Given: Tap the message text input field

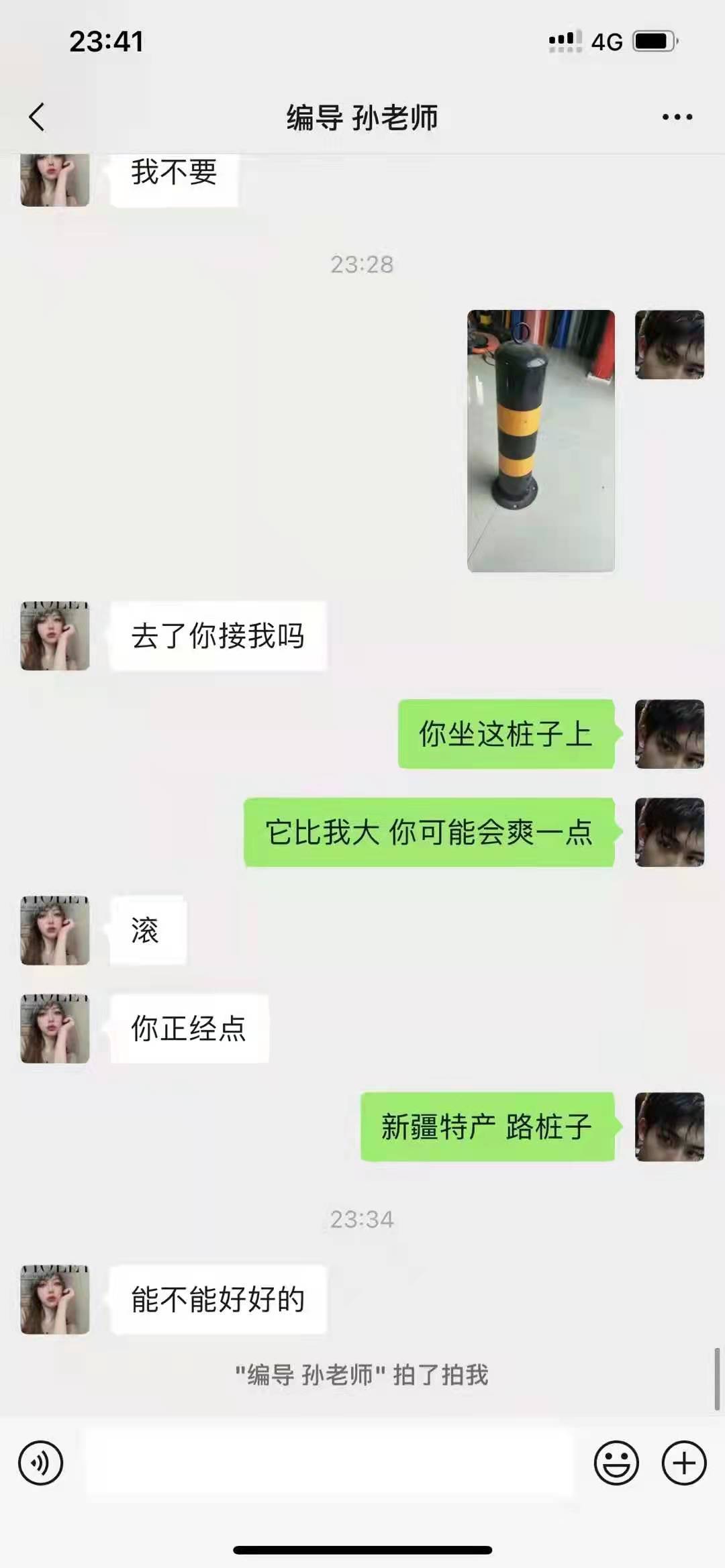Looking at the screenshot, I should click(x=329, y=1463).
